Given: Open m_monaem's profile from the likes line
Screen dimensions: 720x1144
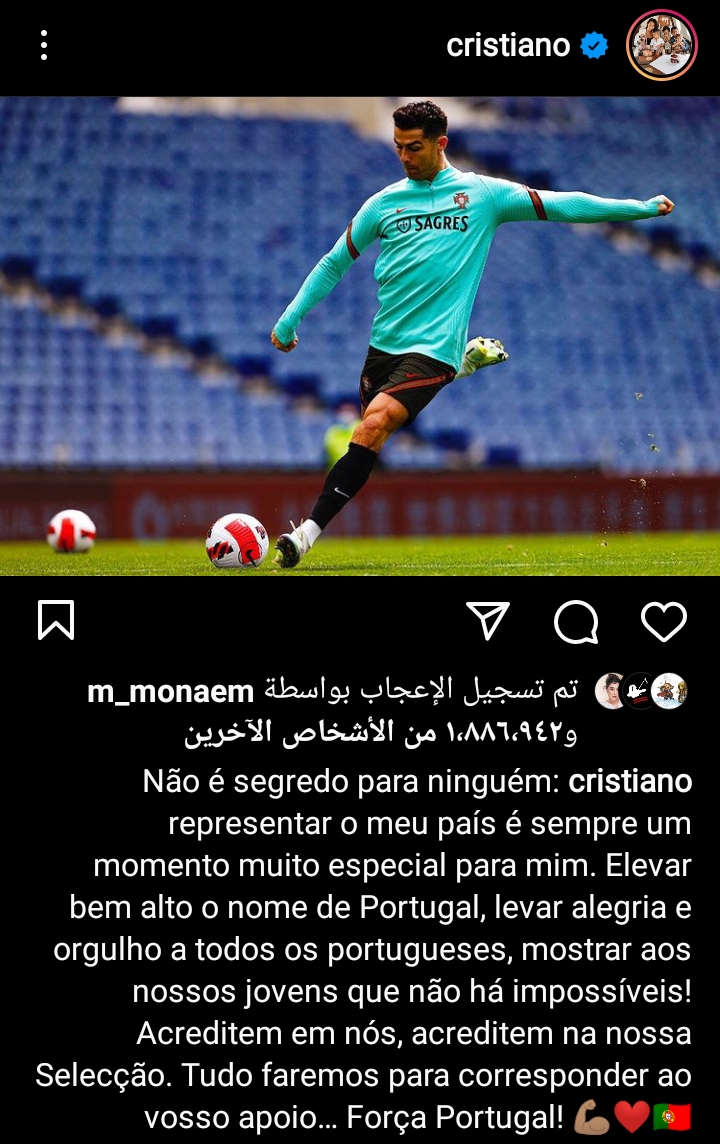Looking at the screenshot, I should [171, 690].
